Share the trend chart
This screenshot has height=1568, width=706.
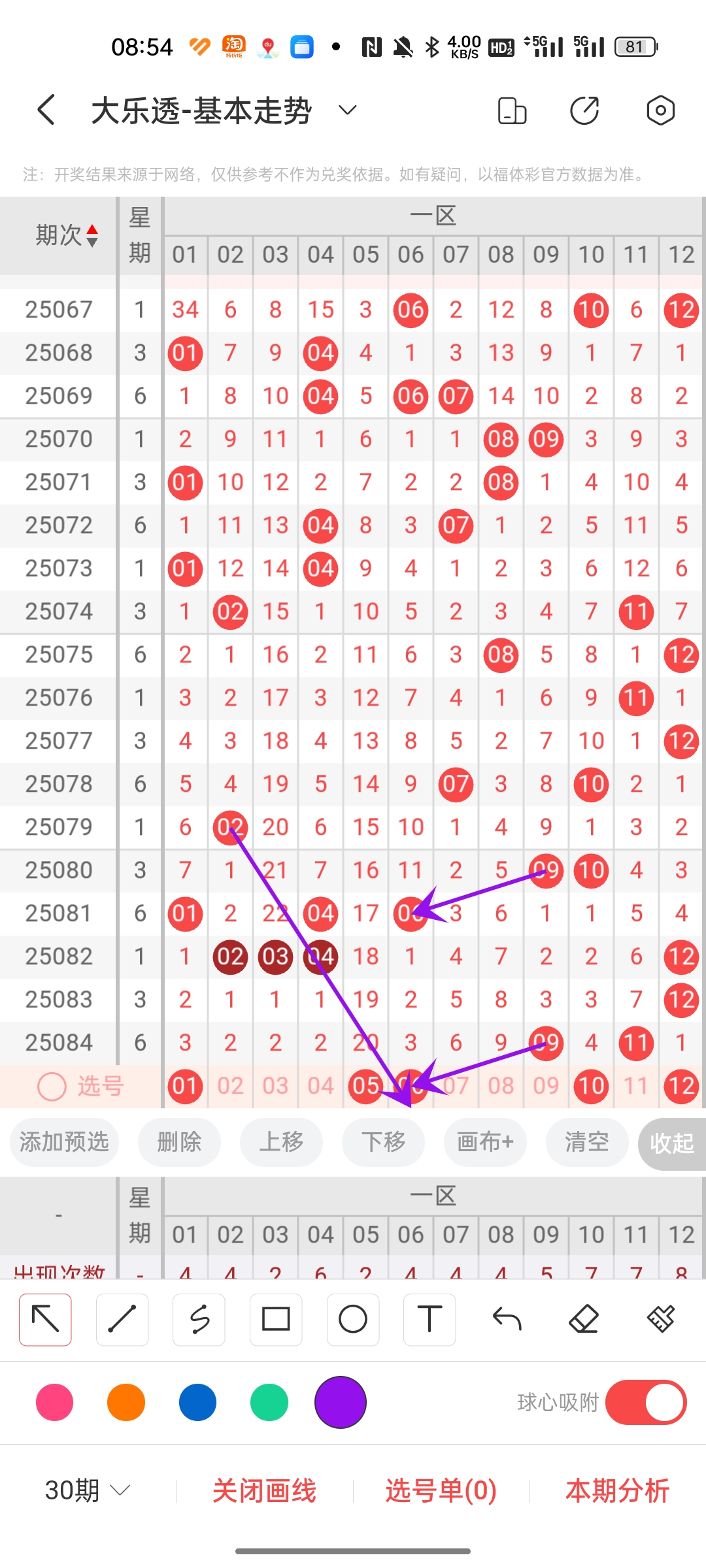[584, 110]
